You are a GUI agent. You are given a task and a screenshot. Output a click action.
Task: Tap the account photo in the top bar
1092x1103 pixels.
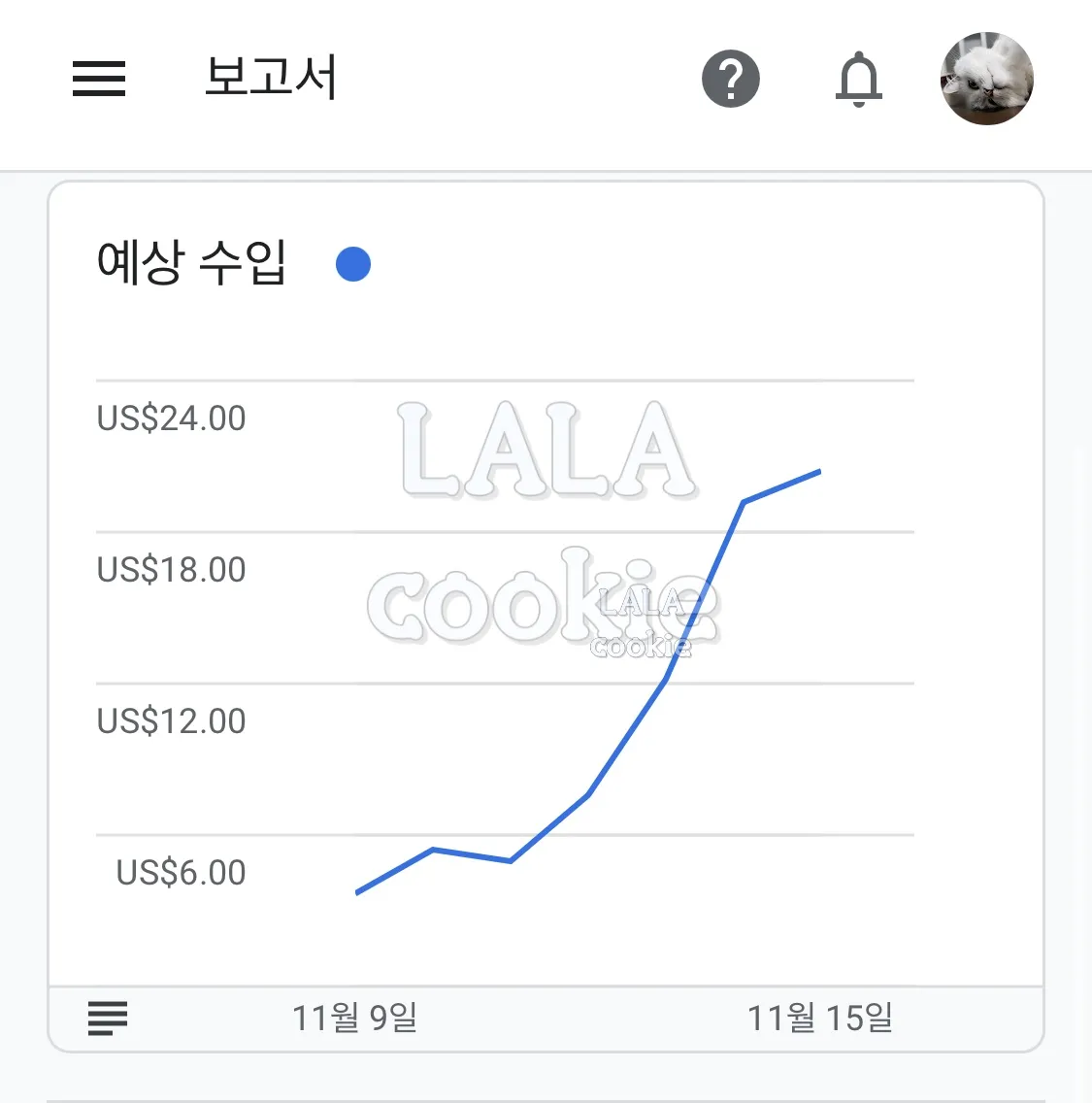point(986,79)
